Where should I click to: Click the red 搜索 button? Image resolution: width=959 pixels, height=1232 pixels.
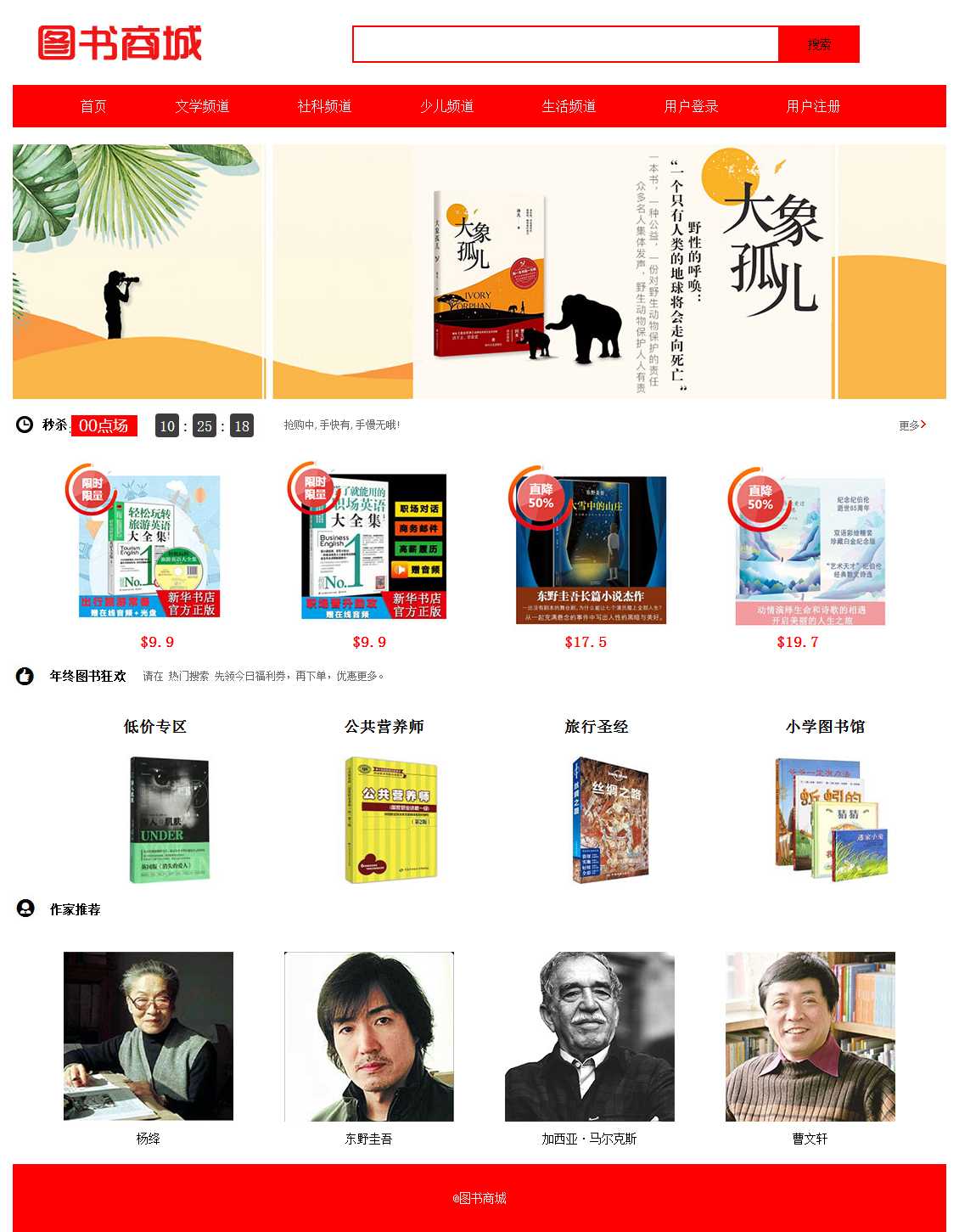819,44
